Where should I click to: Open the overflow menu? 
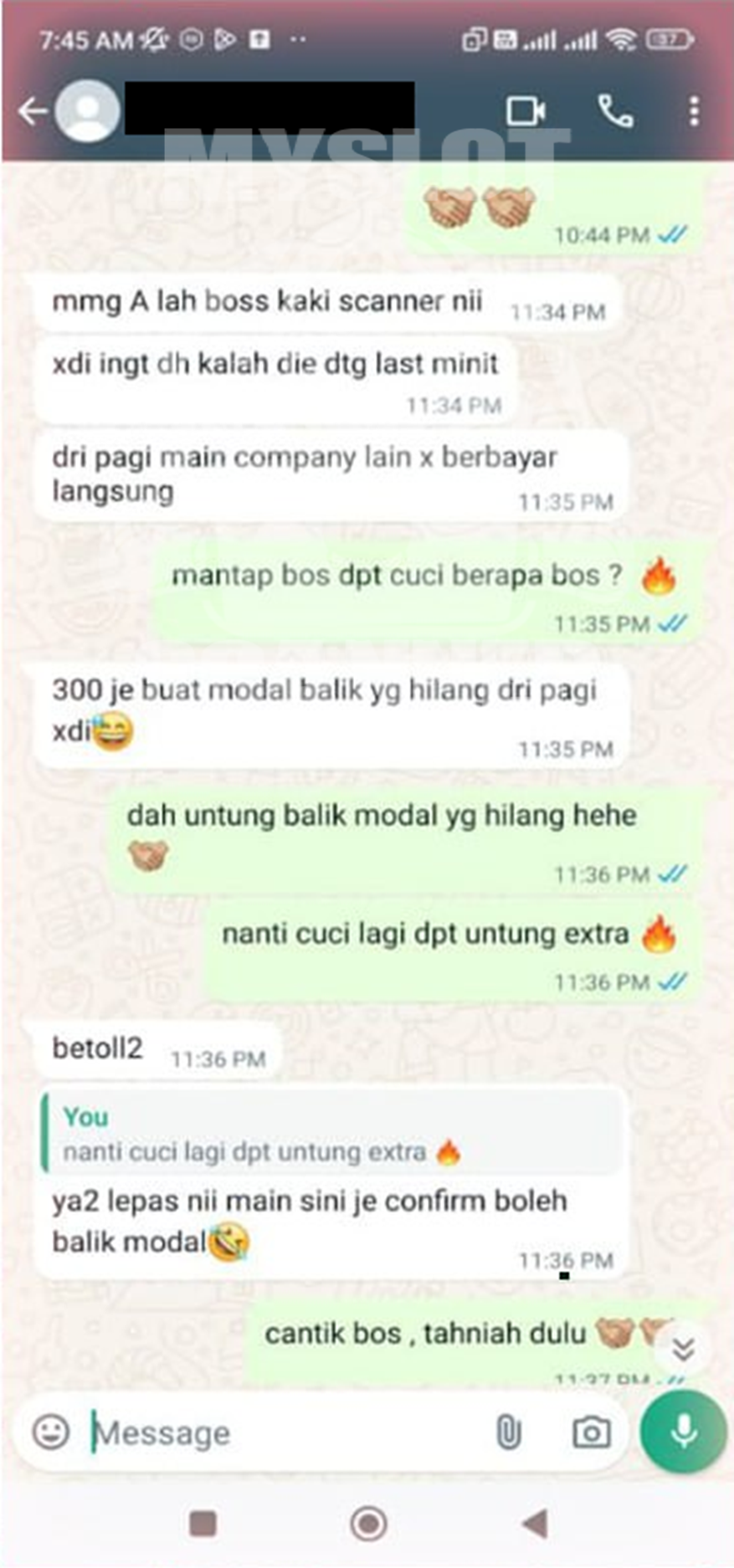click(x=694, y=111)
